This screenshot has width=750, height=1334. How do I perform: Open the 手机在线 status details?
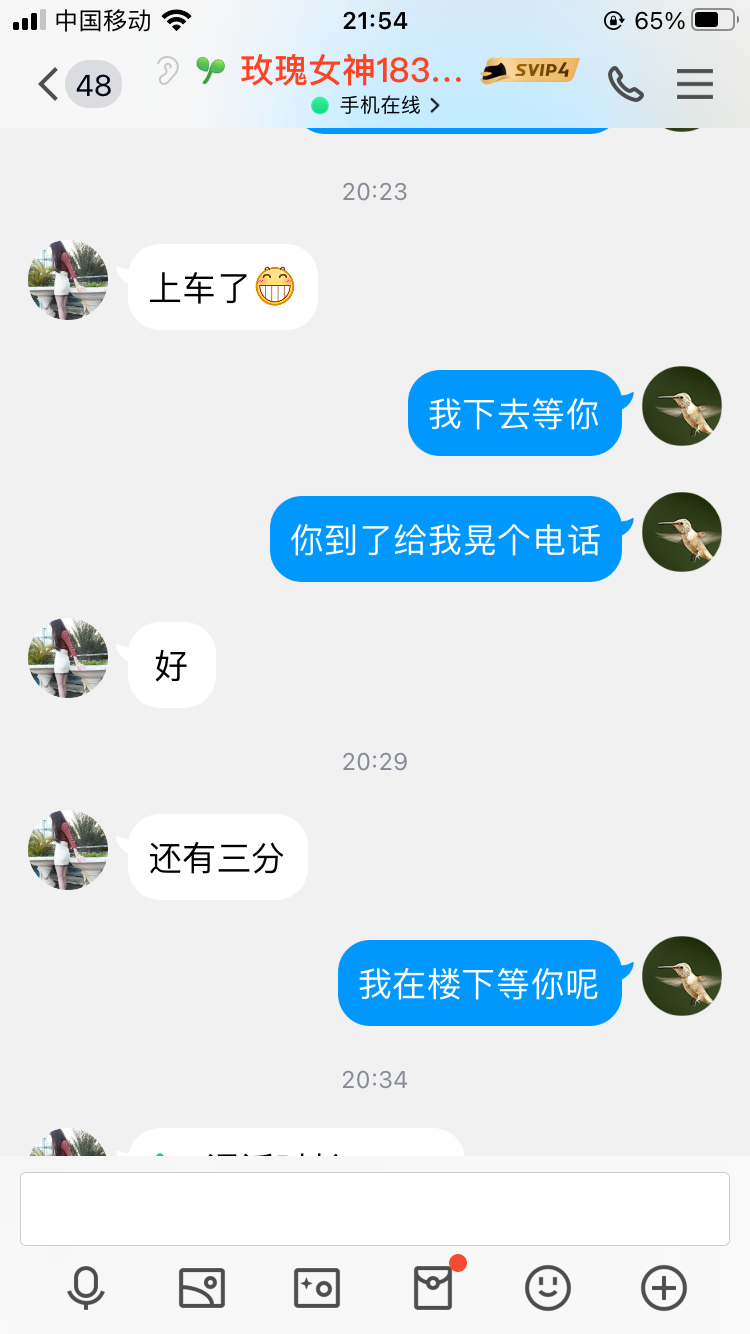[x=376, y=105]
